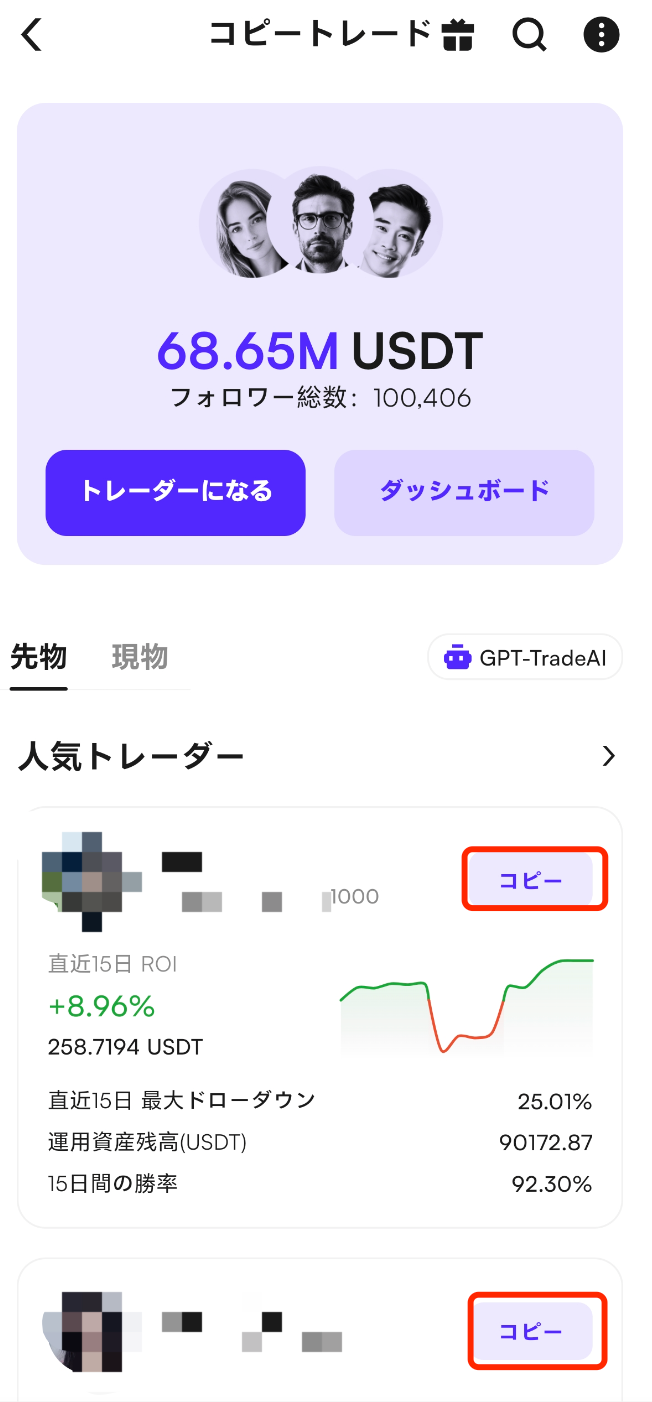The image size is (652, 1402).
Task: Open the ダッシュボード button
Action: [x=464, y=492]
